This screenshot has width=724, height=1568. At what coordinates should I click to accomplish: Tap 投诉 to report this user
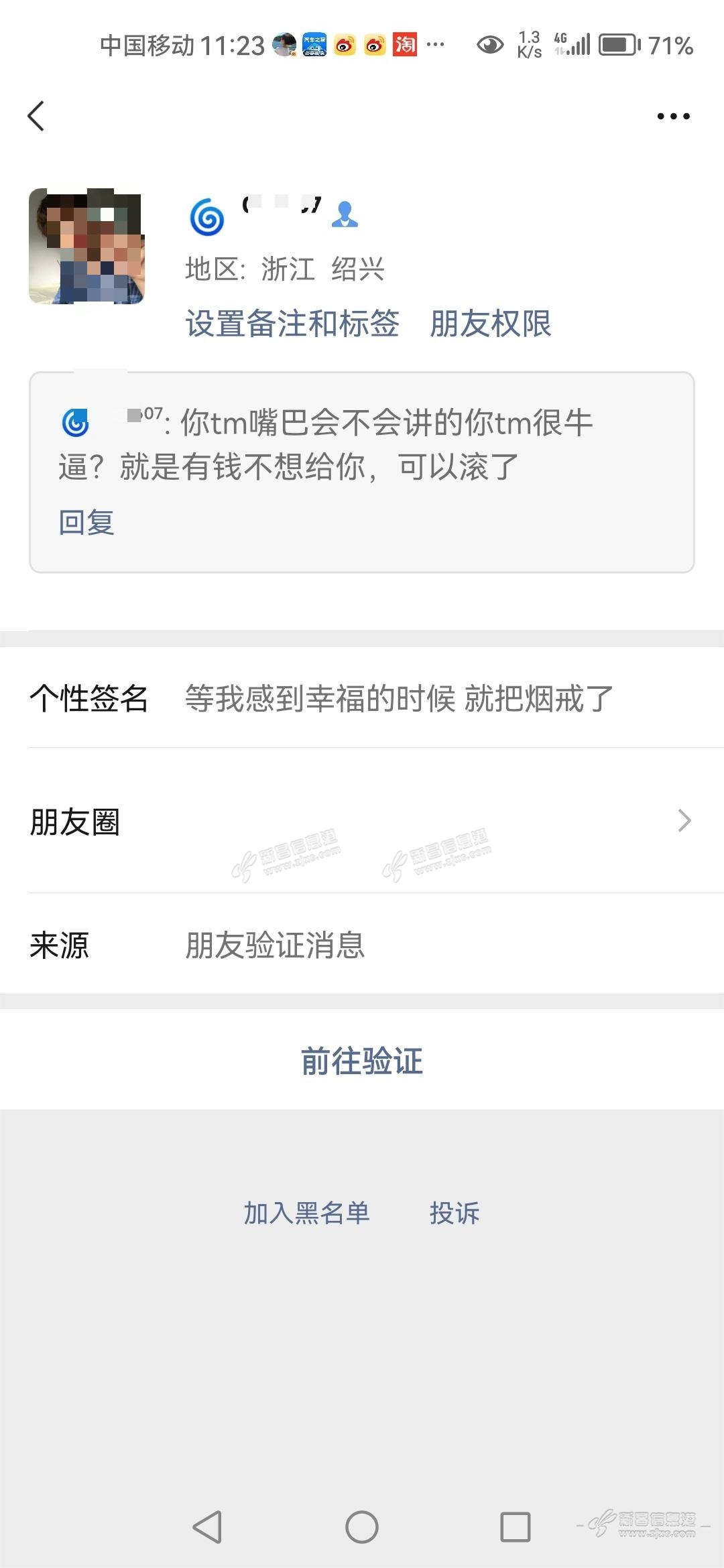tap(455, 1213)
